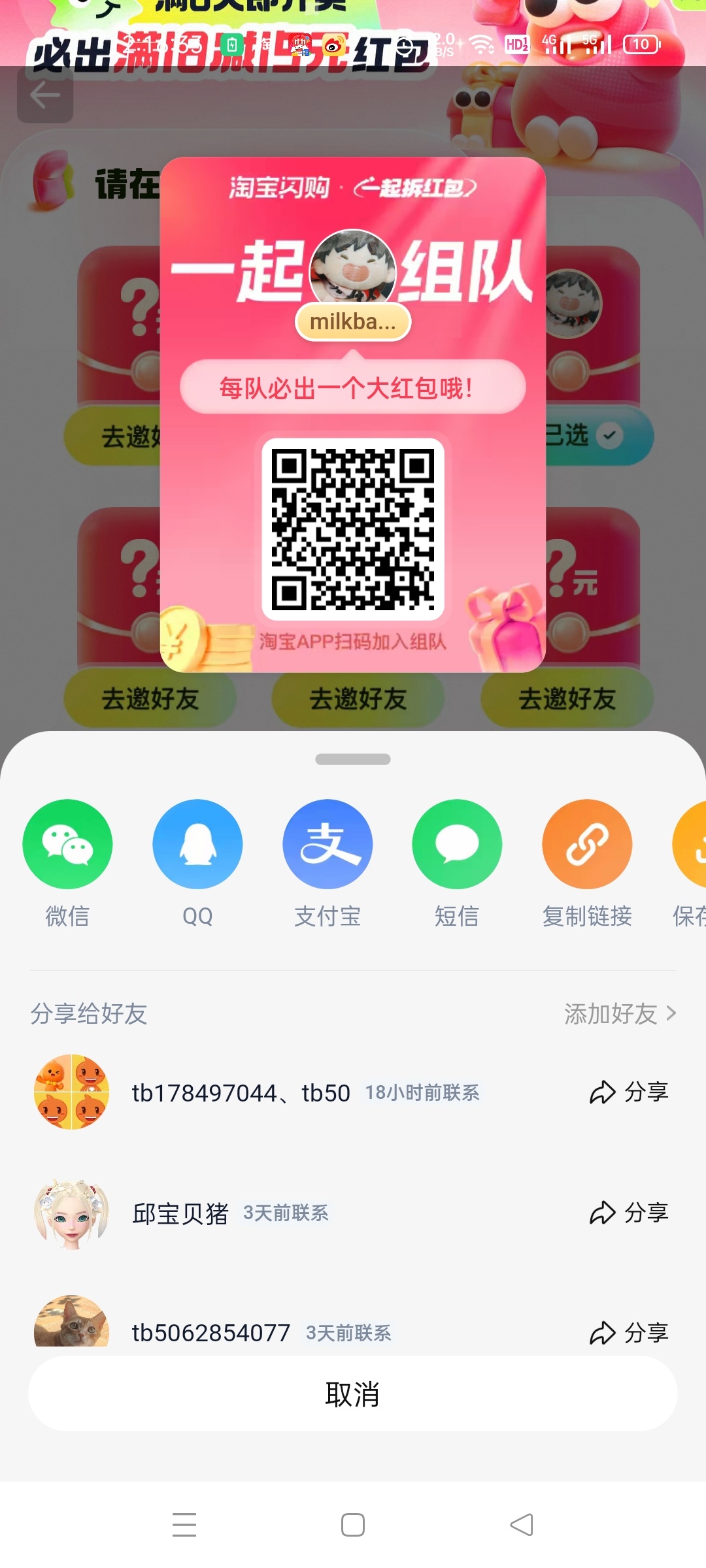Go to the system home screen
The height and width of the screenshot is (1568, 706).
353,1525
